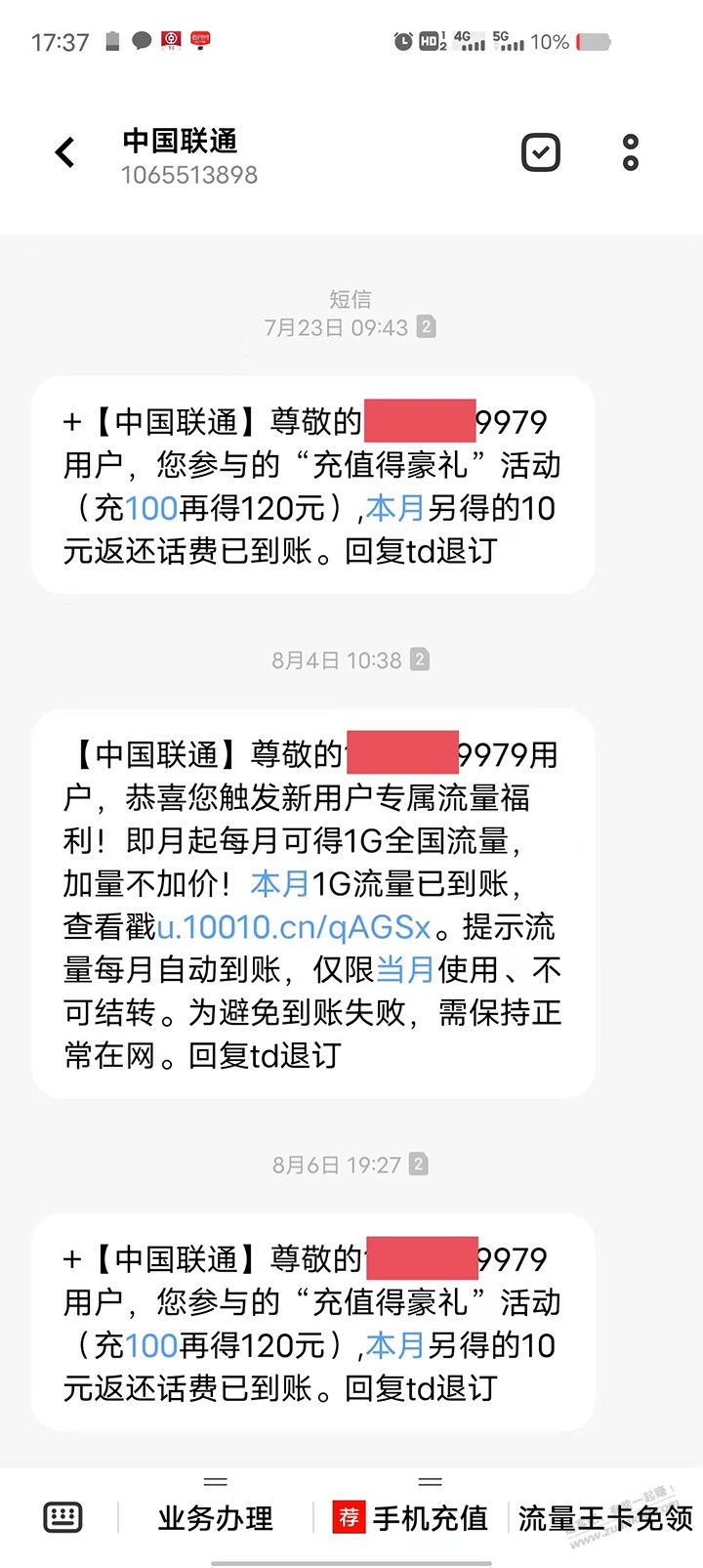703x1568 pixels.
Task: Open the link u.10010.cn/qAGSx
Action: [x=291, y=926]
